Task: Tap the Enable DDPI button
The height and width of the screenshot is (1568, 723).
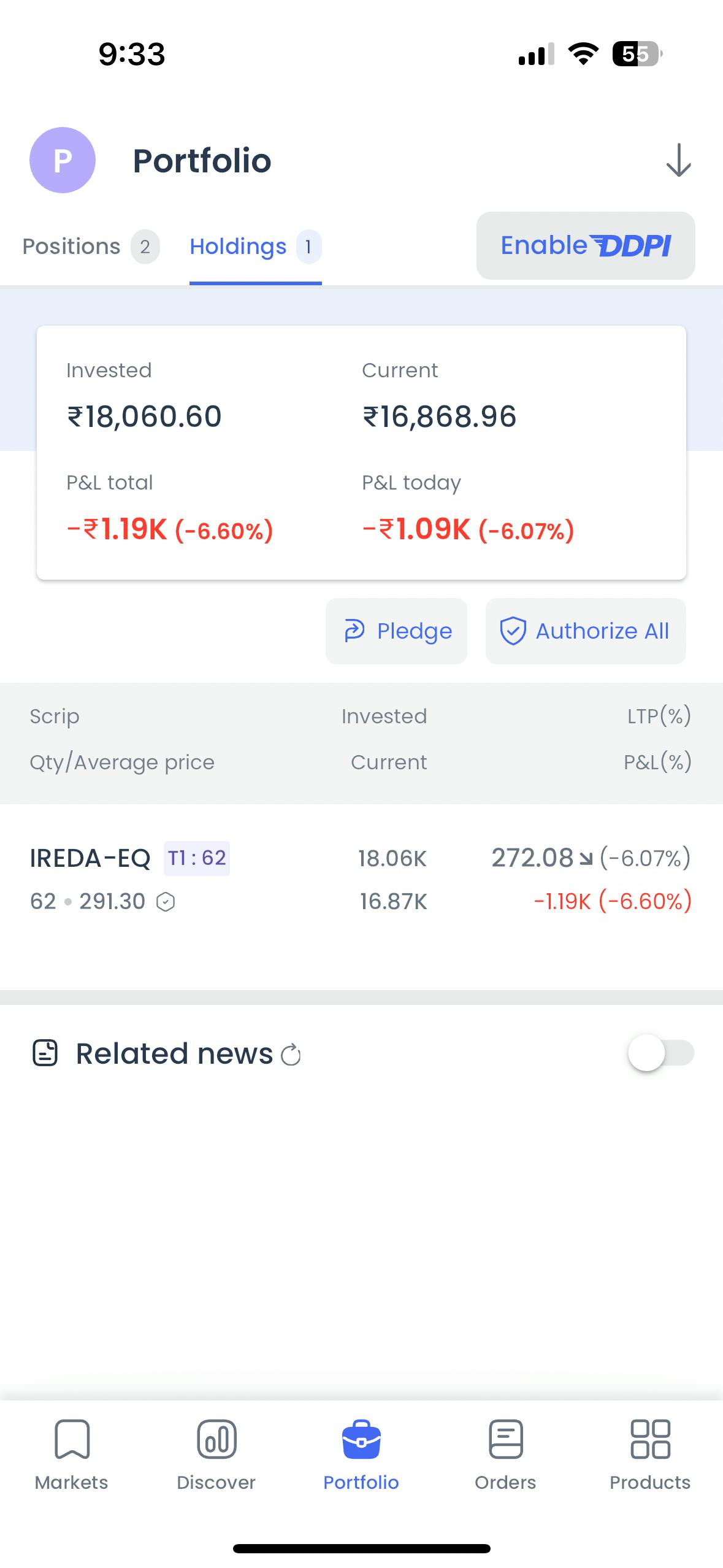Action: coord(585,246)
